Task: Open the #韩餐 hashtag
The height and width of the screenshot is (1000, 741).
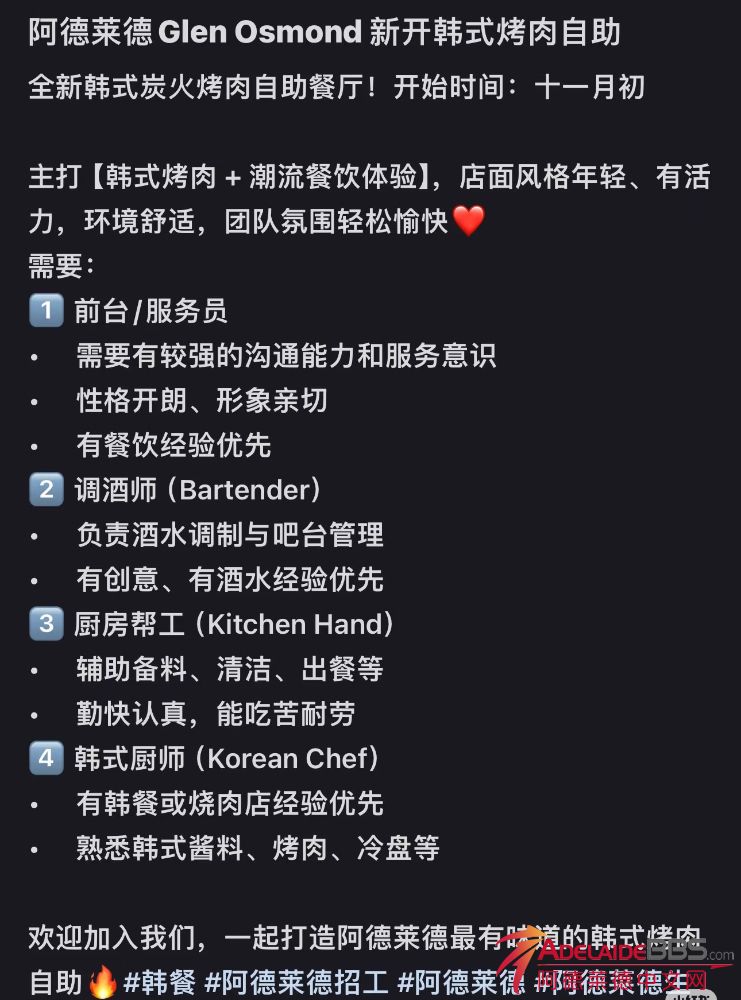Action: click(159, 981)
